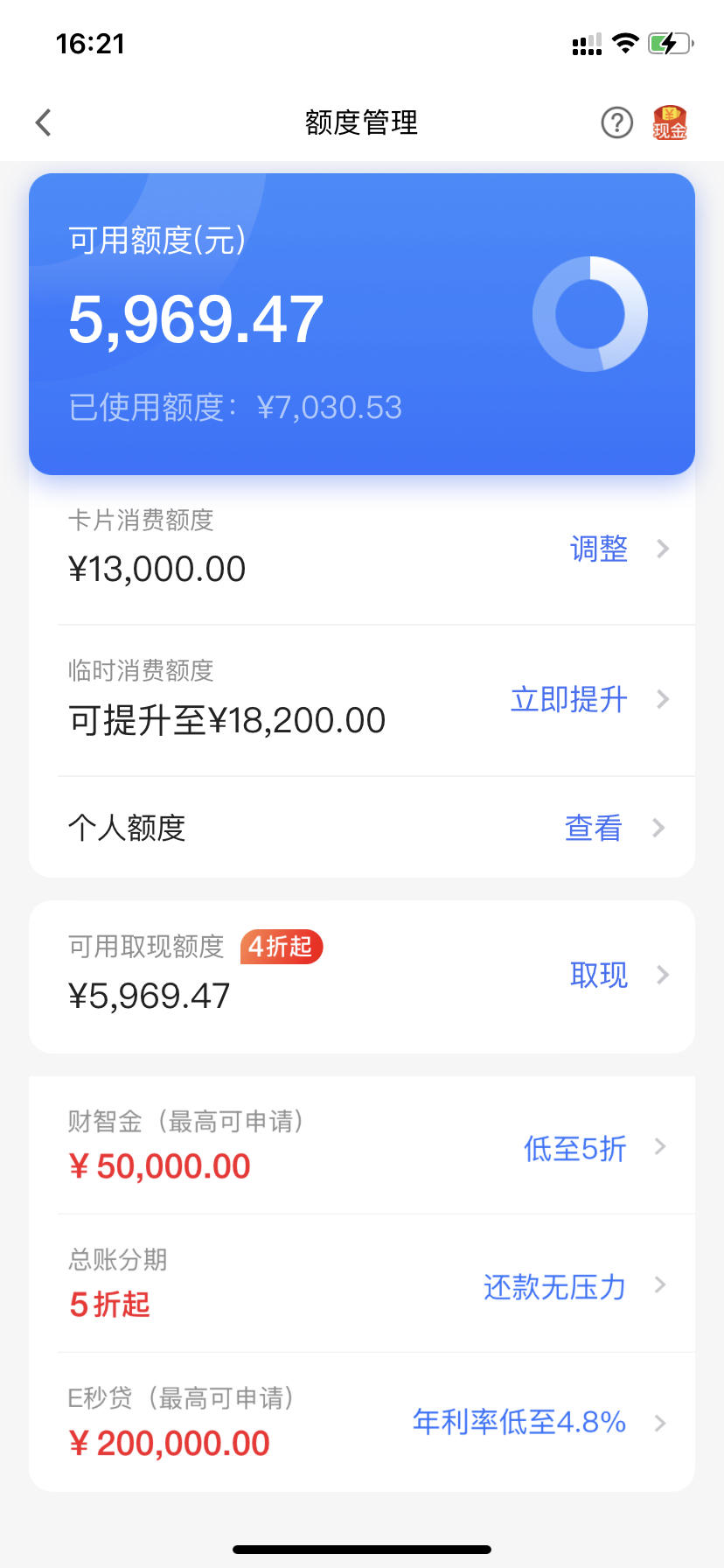Open the help question mark icon
The image size is (724, 1568).
[x=616, y=122]
